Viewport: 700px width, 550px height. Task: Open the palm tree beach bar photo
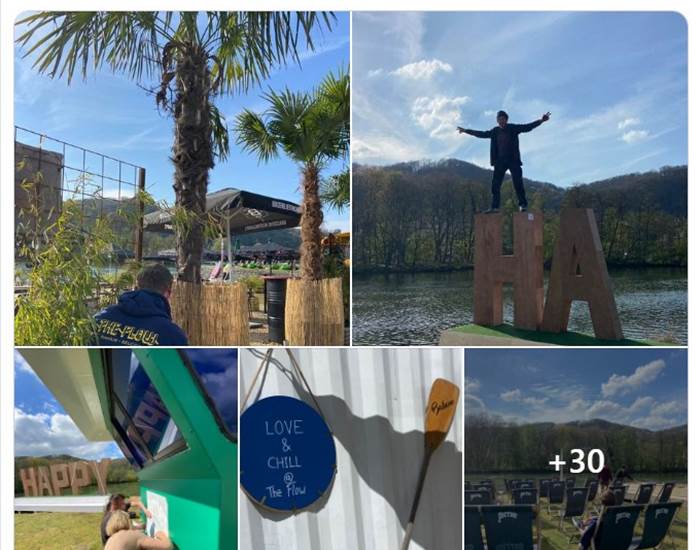[181, 178]
